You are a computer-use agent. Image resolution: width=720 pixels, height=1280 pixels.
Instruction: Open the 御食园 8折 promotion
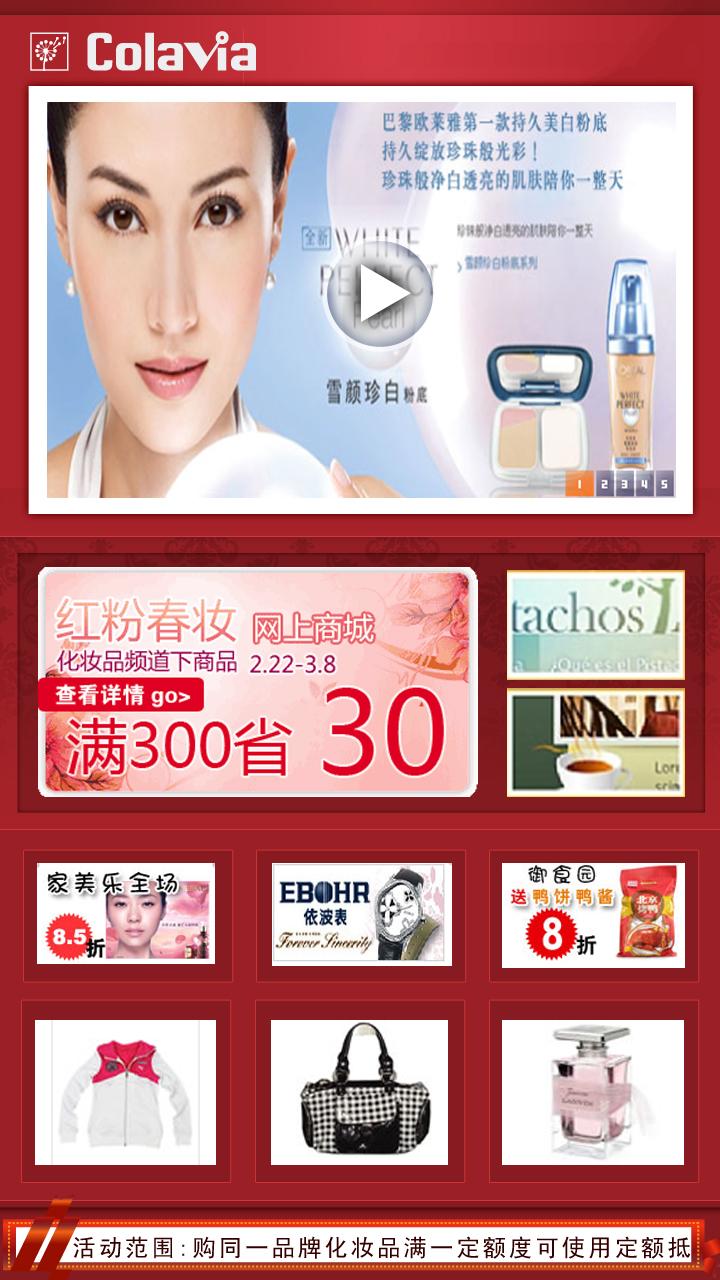pyautogui.click(x=593, y=915)
